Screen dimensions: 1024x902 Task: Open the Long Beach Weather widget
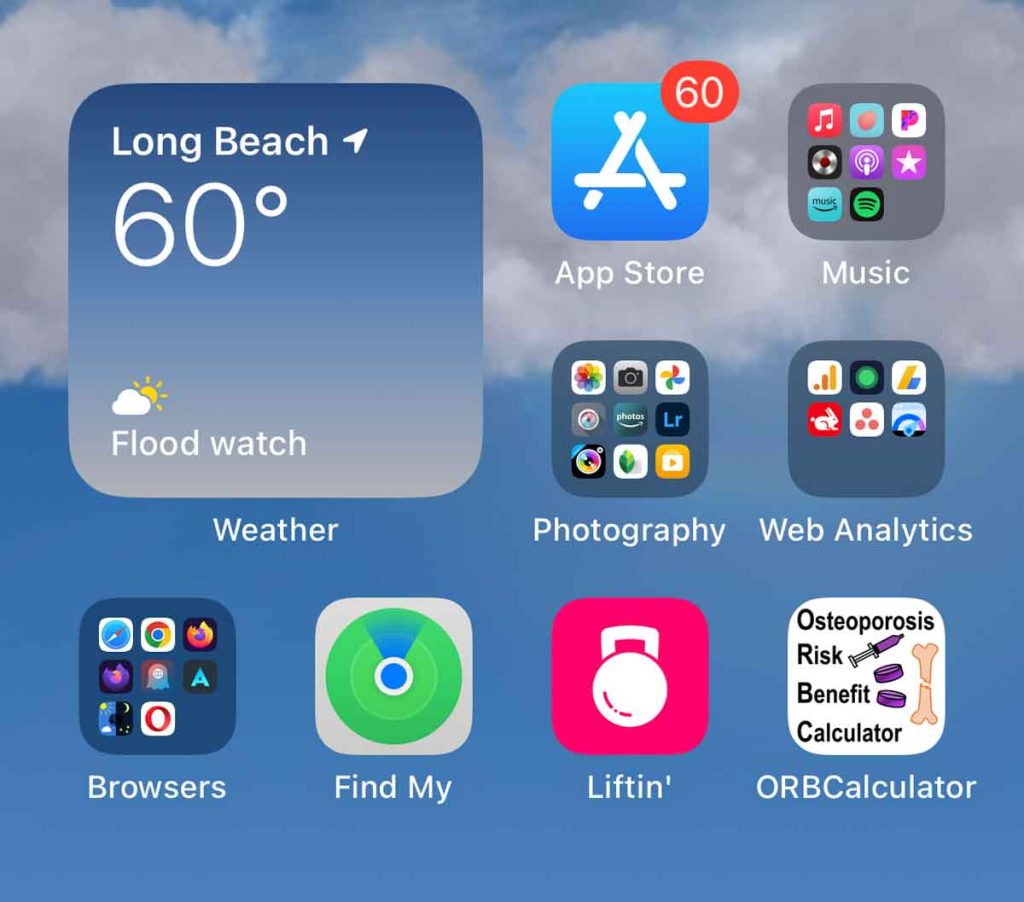pos(275,290)
